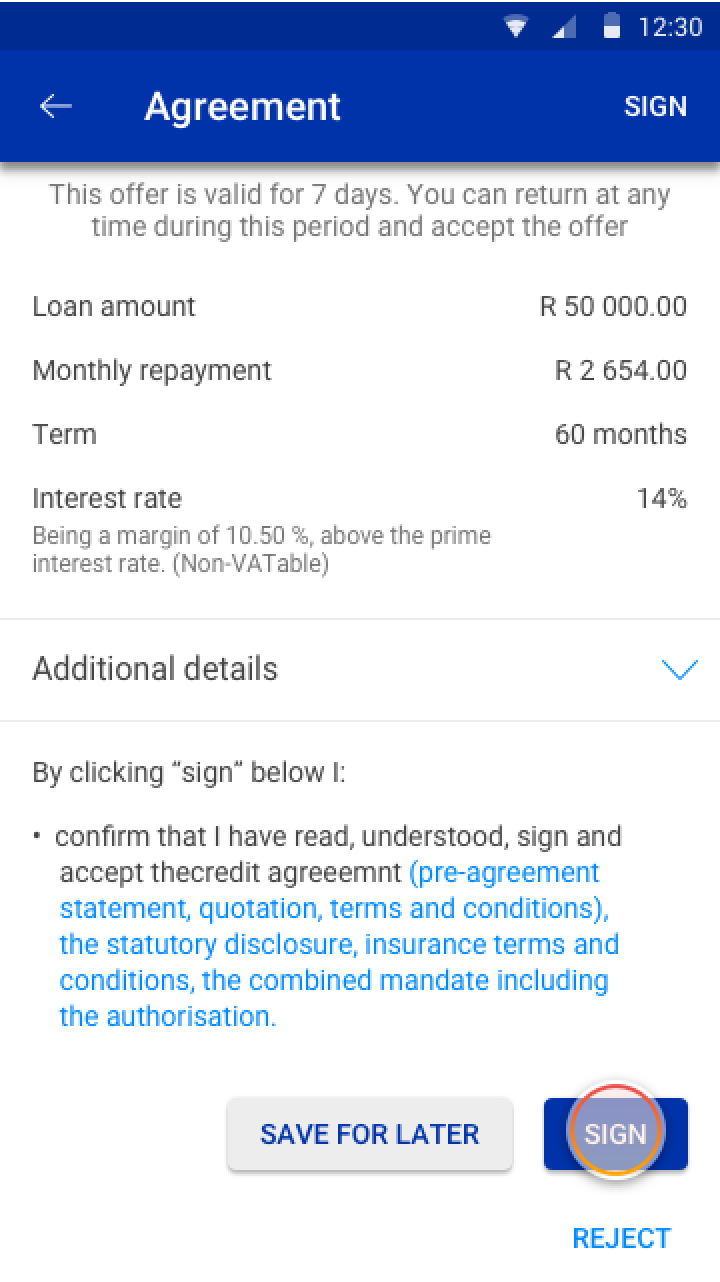Navigate back using the back arrow
This screenshot has width=720, height=1282.
(x=55, y=105)
